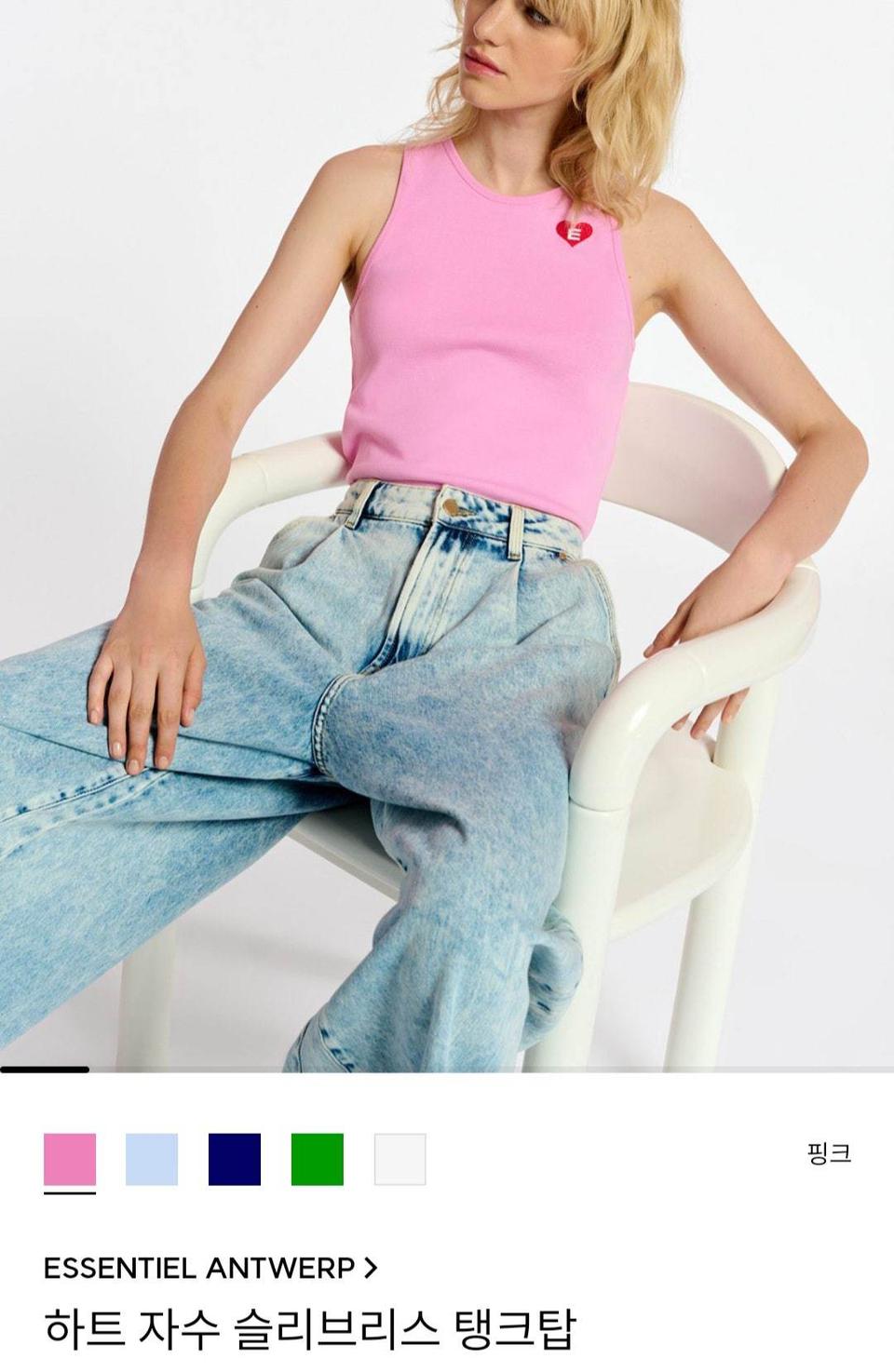Screen dimensions: 894x1372
Task: Switch to the green color swatch
Action: click(x=318, y=1159)
